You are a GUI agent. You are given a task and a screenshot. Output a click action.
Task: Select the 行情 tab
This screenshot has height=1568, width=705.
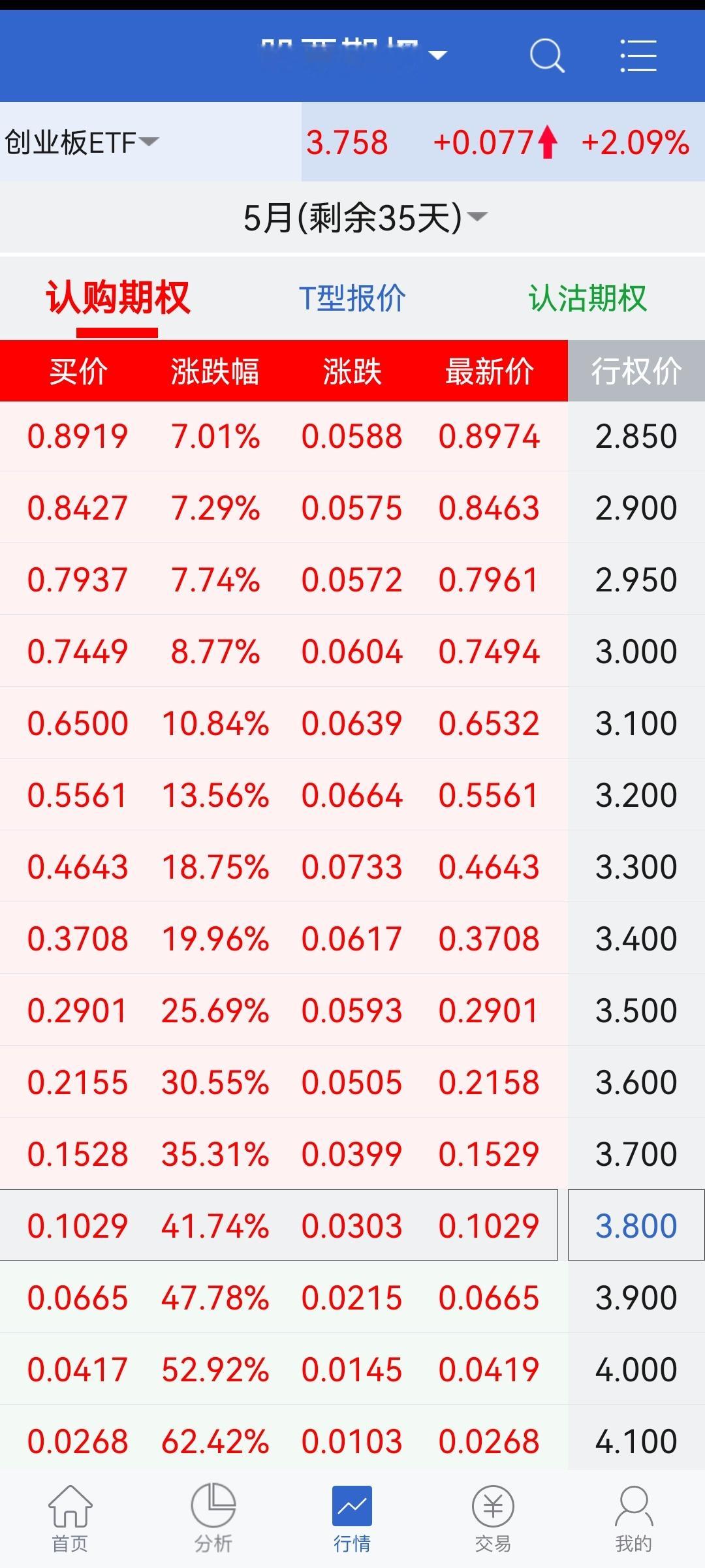pyautogui.click(x=352, y=1518)
